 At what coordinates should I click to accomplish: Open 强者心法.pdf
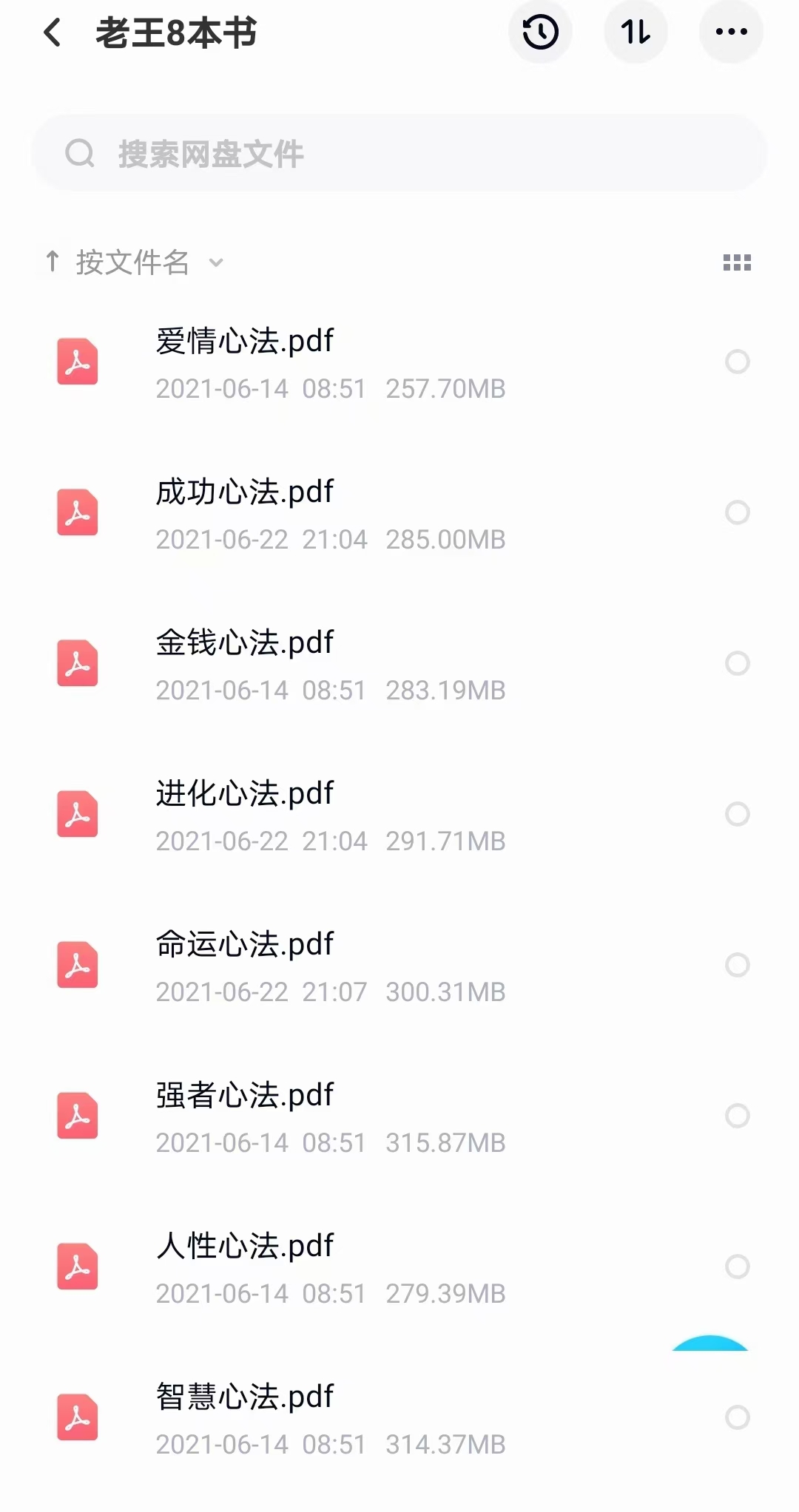click(x=399, y=1116)
